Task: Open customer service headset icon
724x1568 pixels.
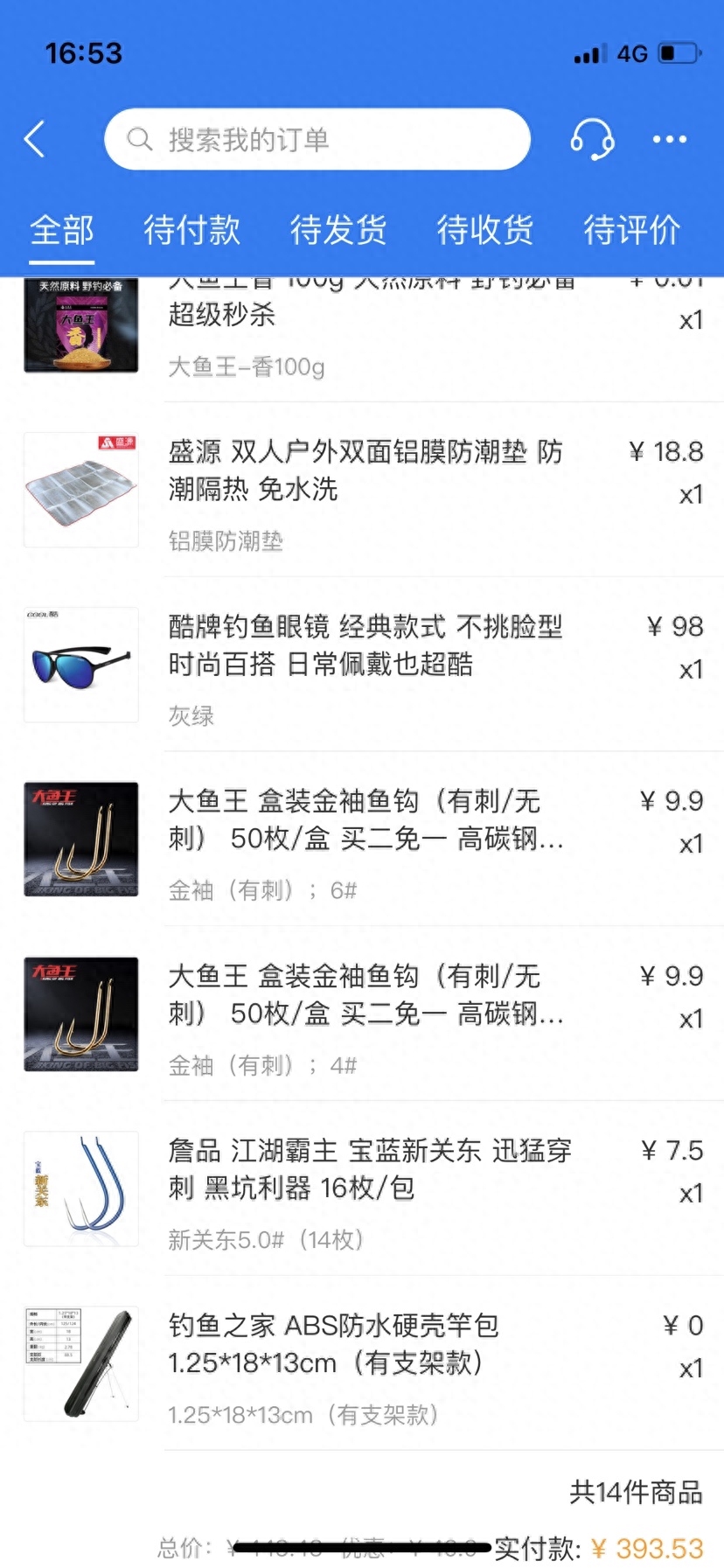Action: 592,139
